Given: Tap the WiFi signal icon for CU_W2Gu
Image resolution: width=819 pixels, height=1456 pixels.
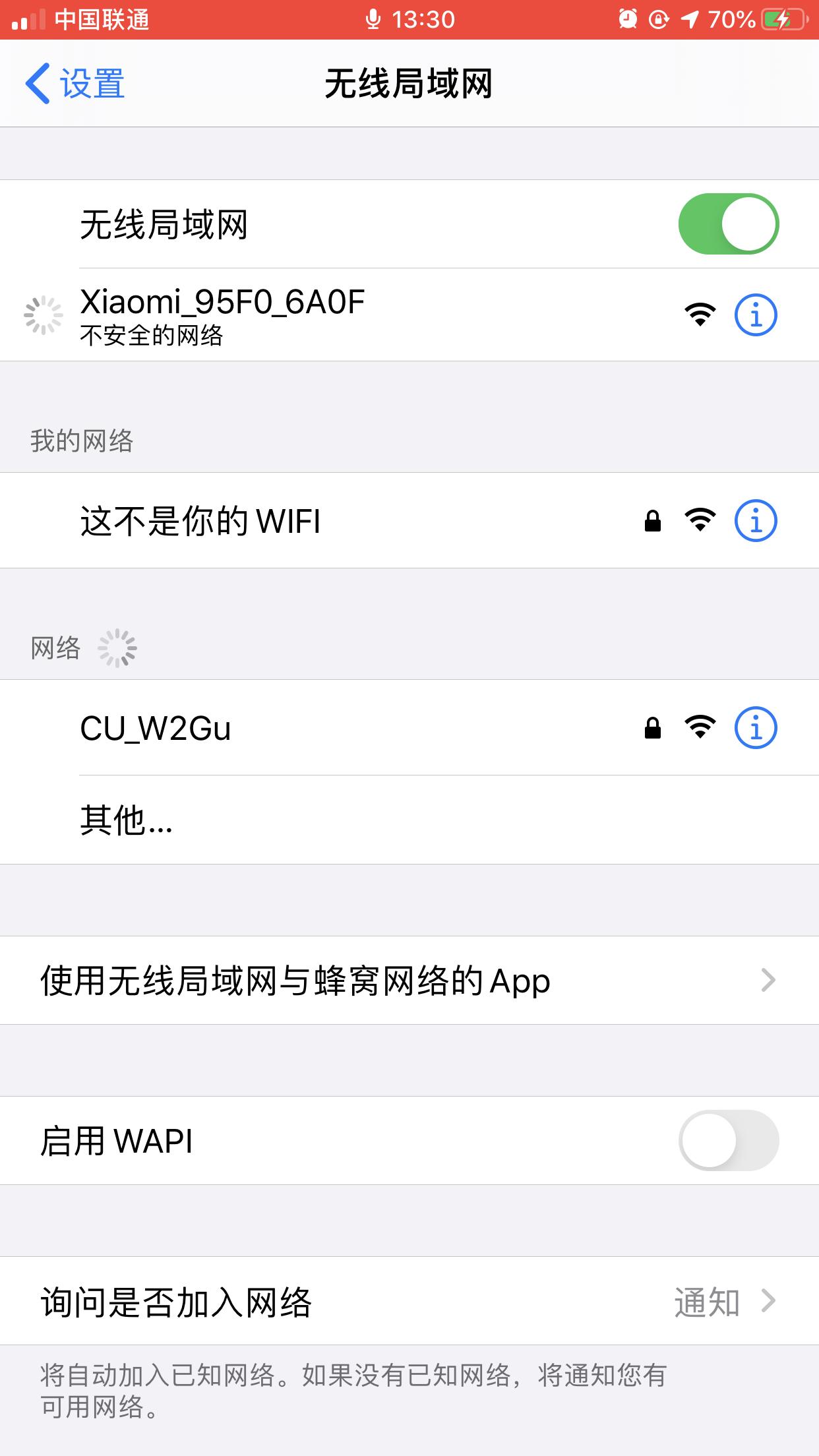Looking at the screenshot, I should [699, 727].
